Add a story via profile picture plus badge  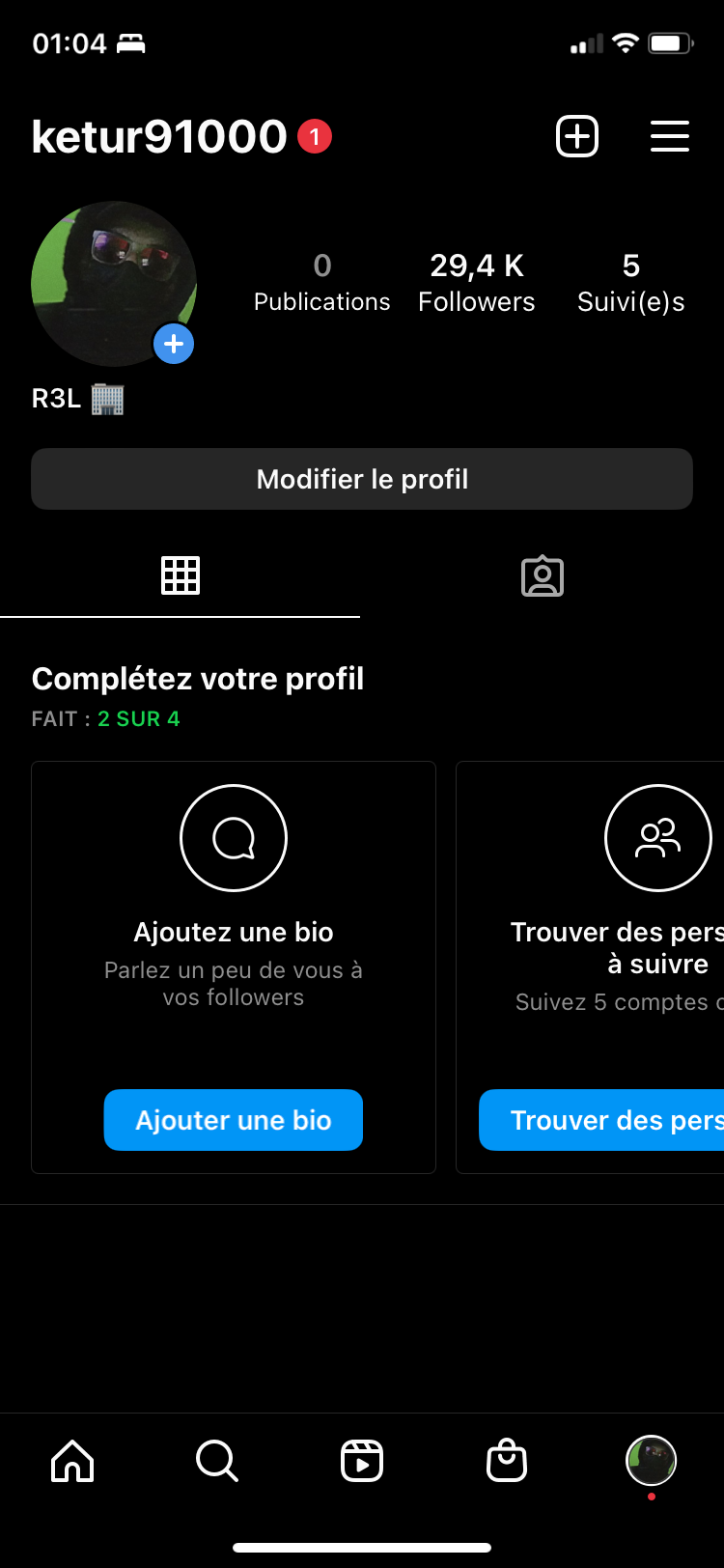click(x=174, y=344)
